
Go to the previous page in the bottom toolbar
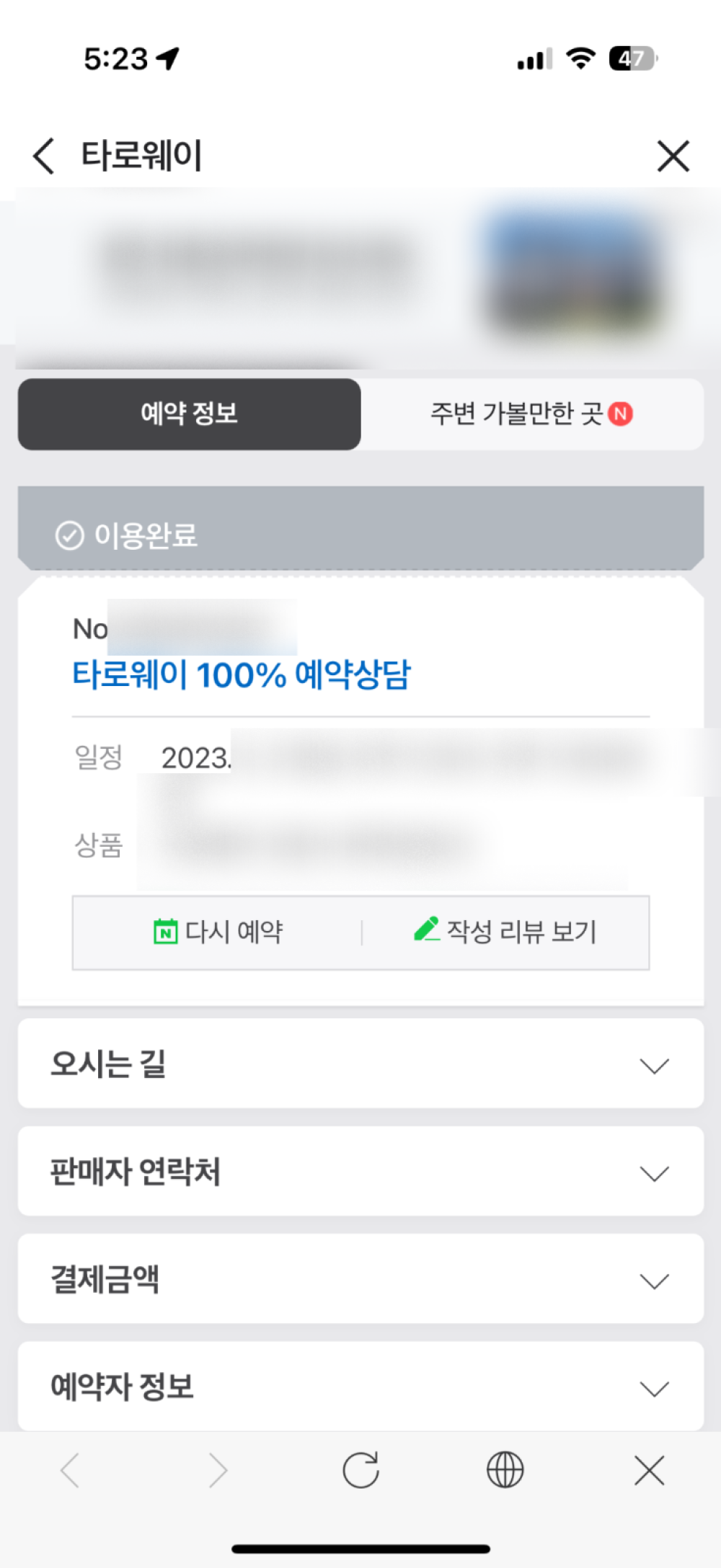pyautogui.click(x=71, y=1471)
